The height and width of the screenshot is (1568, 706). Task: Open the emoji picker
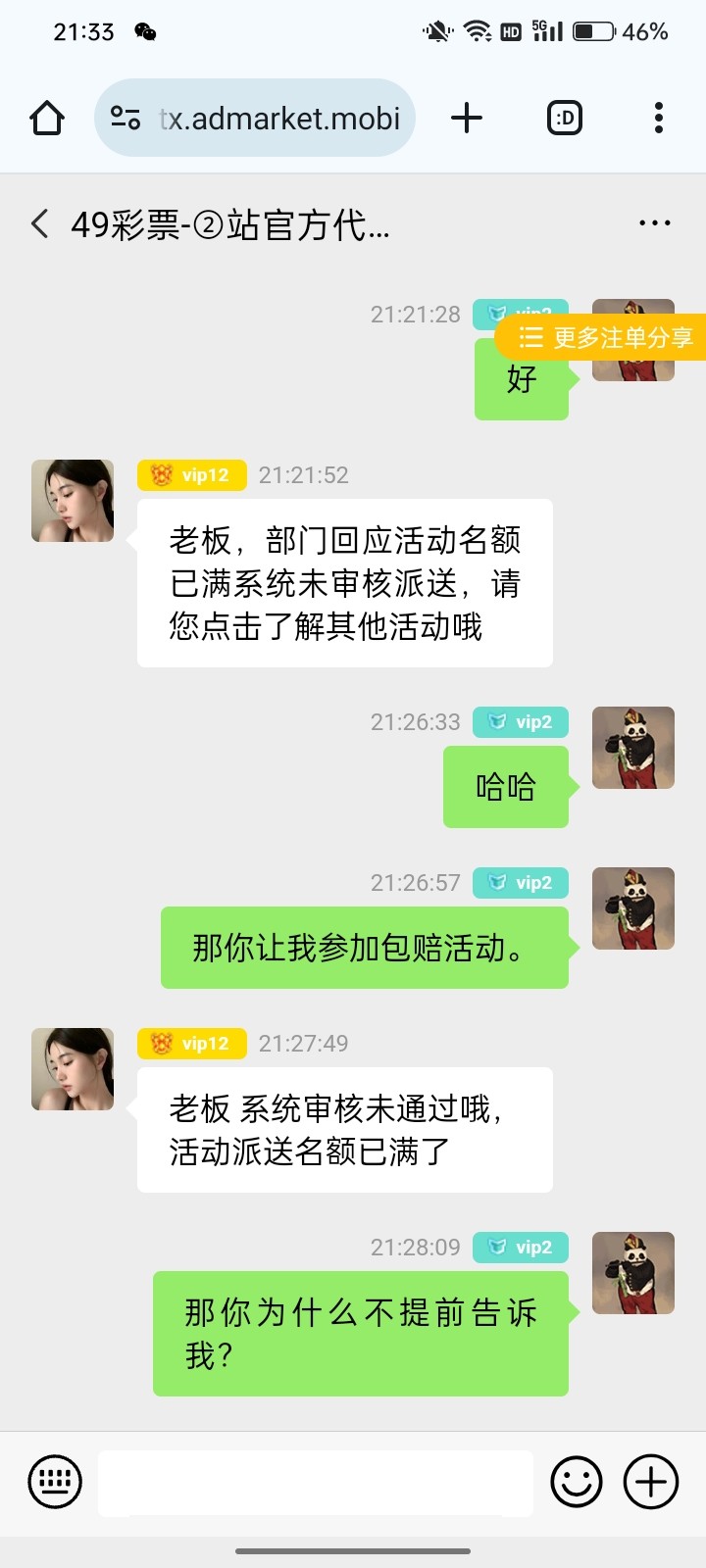coord(577,1481)
